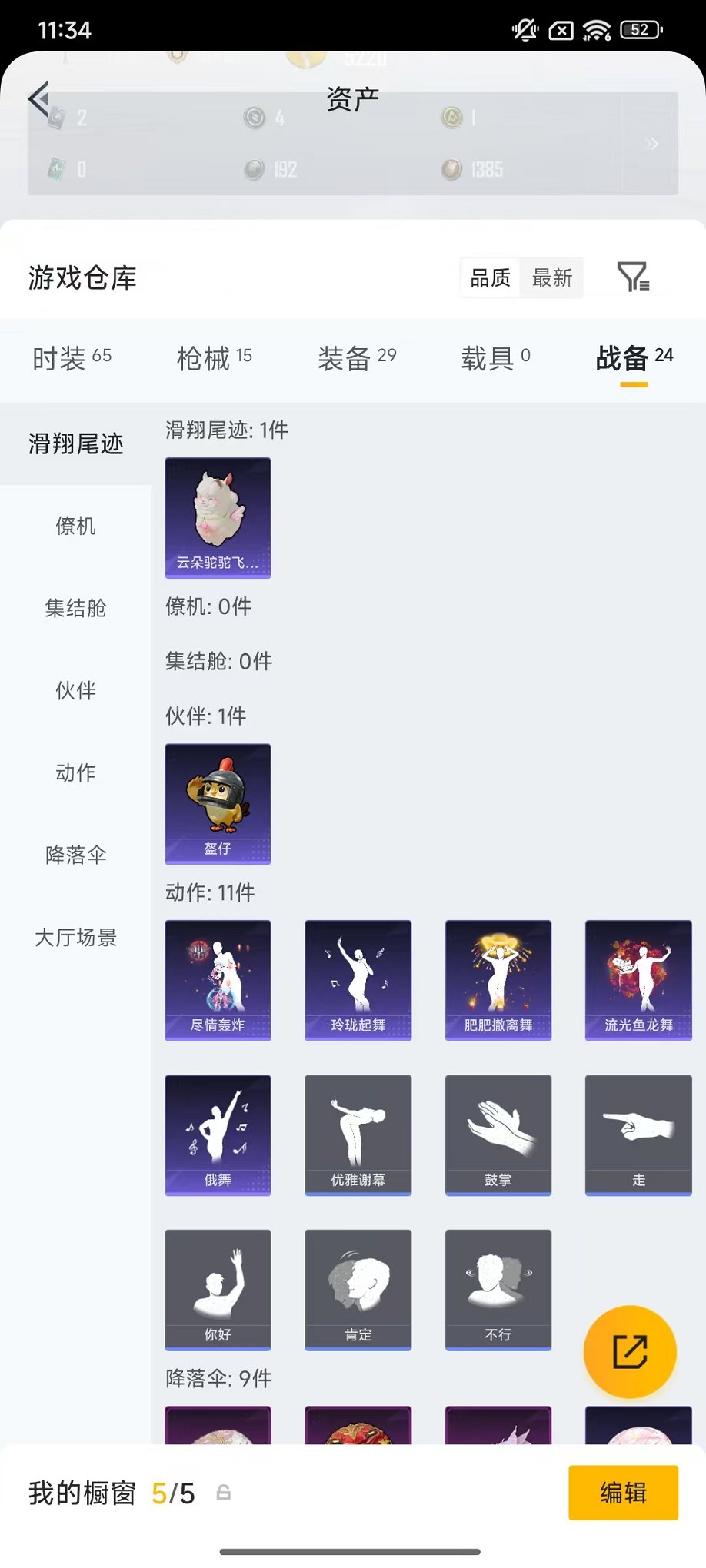Select the 走 pointing hand emote icon

tap(638, 1134)
